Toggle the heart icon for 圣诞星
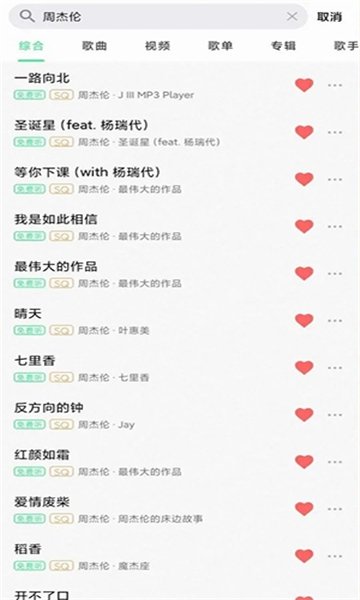Screen dimensions: 360x600 click(x=304, y=132)
